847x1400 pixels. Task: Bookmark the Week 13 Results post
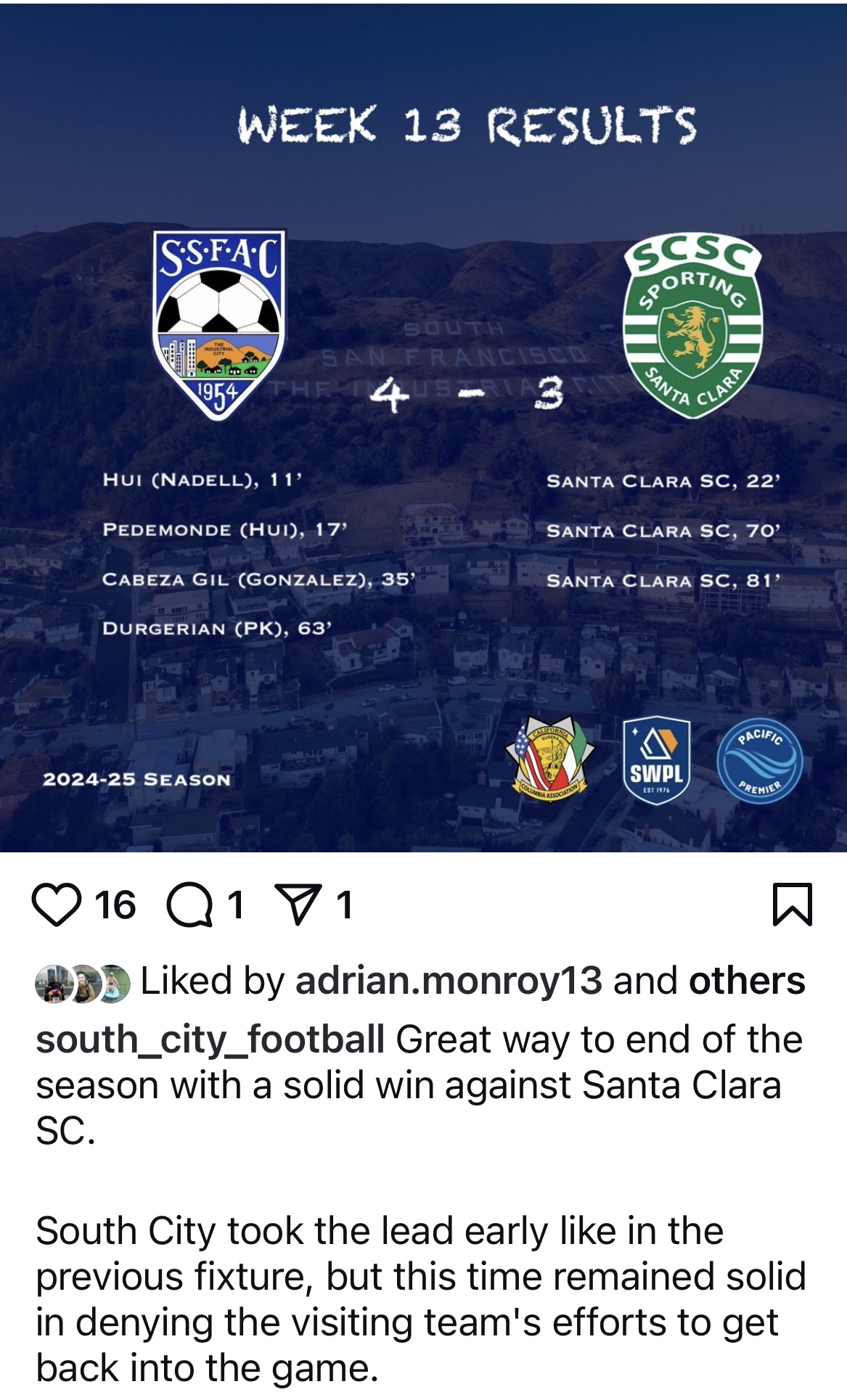click(x=792, y=905)
